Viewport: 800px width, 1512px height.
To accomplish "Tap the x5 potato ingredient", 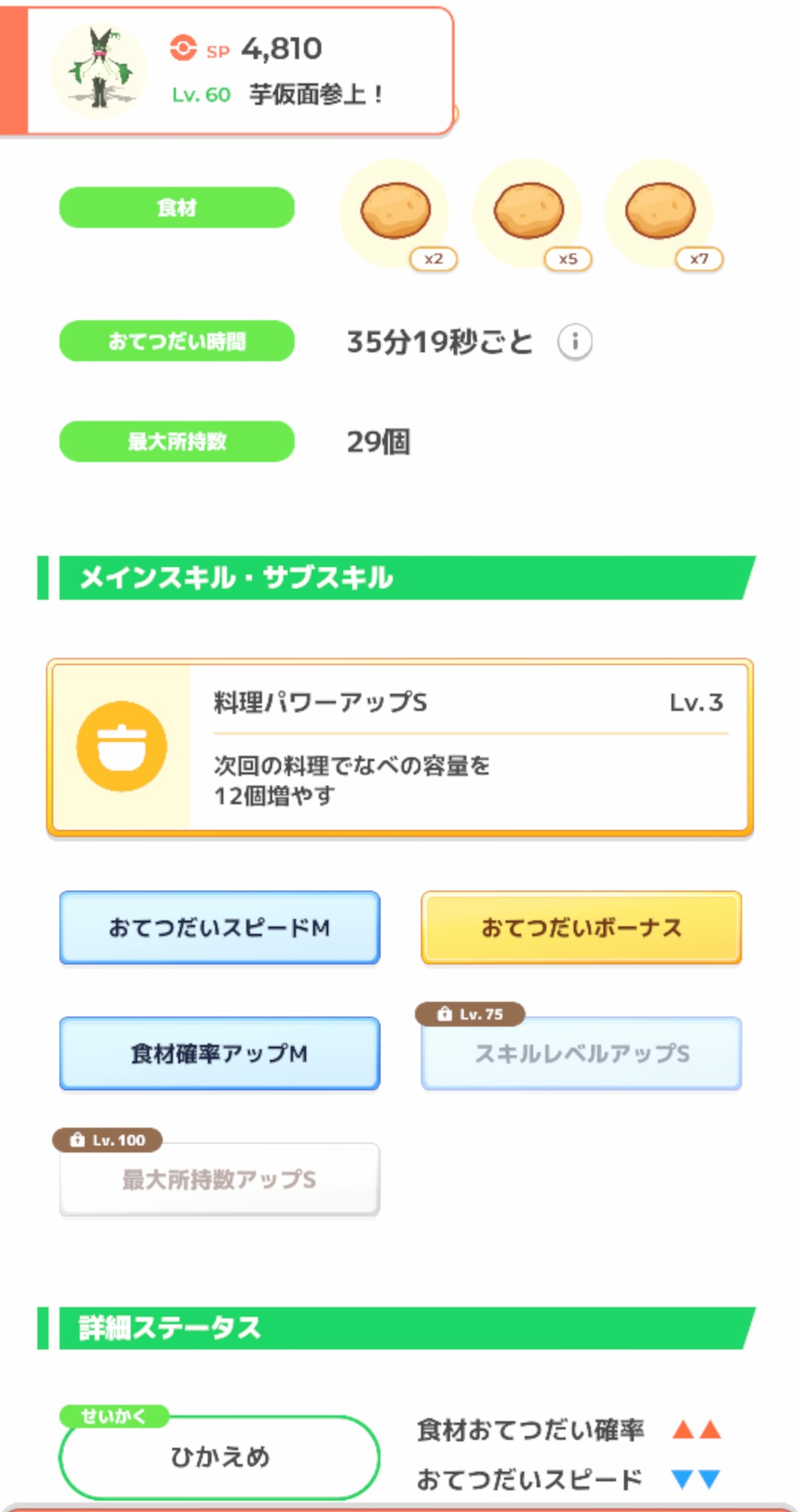I will click(528, 213).
